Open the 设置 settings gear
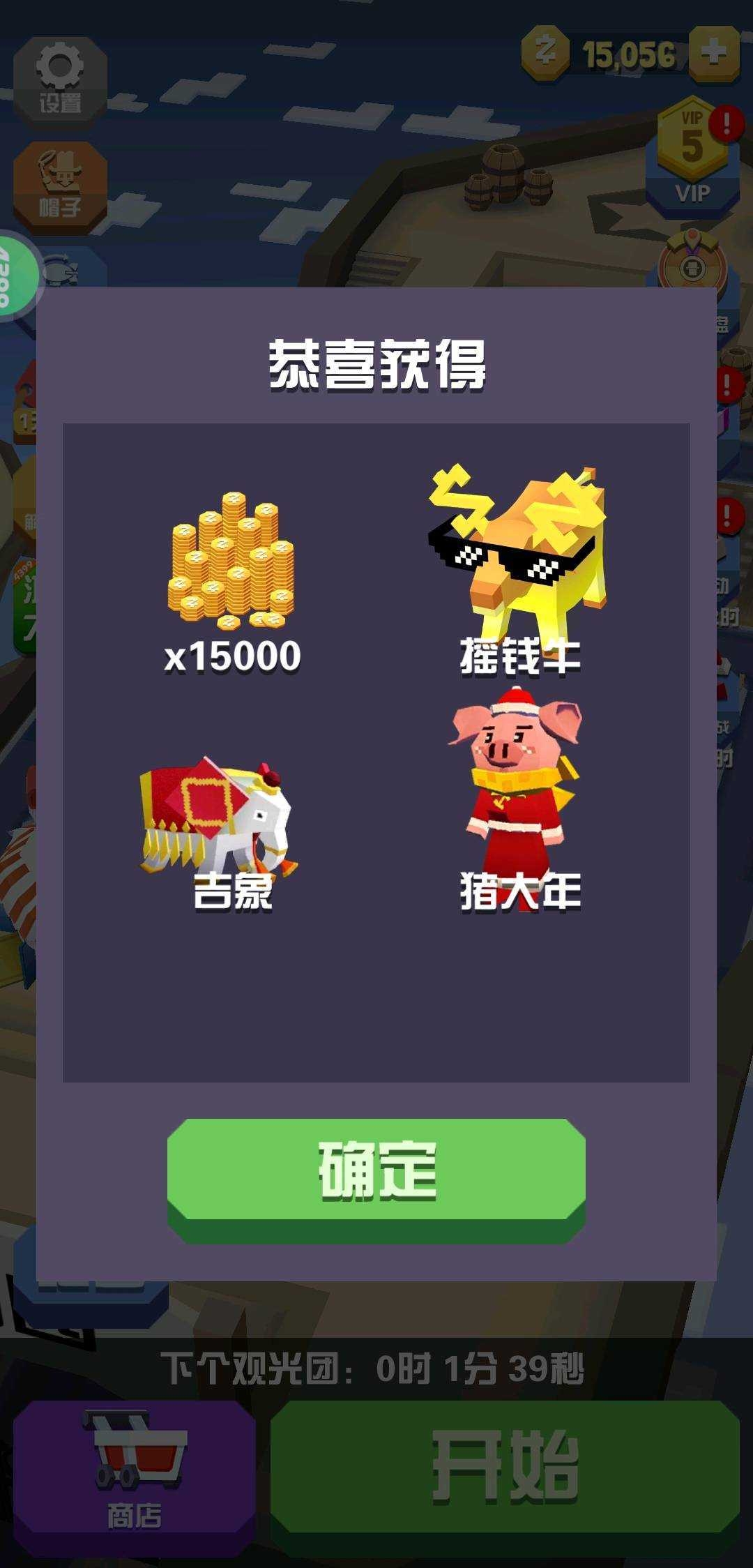This screenshot has width=753, height=1568. pyautogui.click(x=60, y=82)
